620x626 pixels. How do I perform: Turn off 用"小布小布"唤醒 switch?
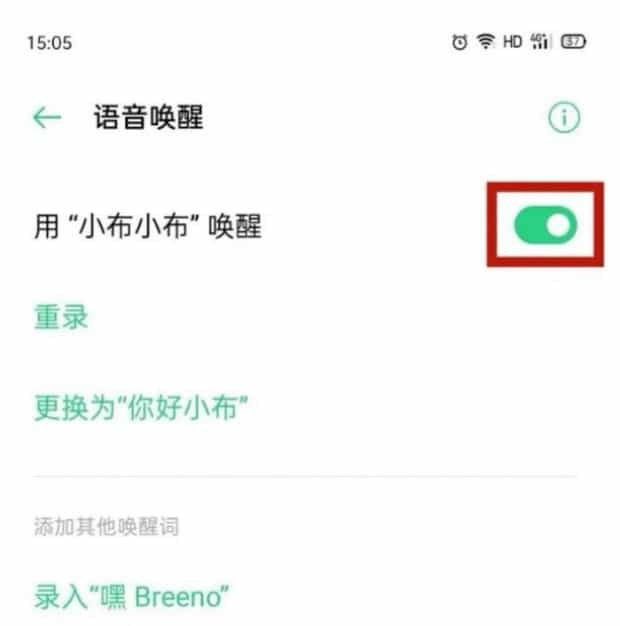click(545, 225)
